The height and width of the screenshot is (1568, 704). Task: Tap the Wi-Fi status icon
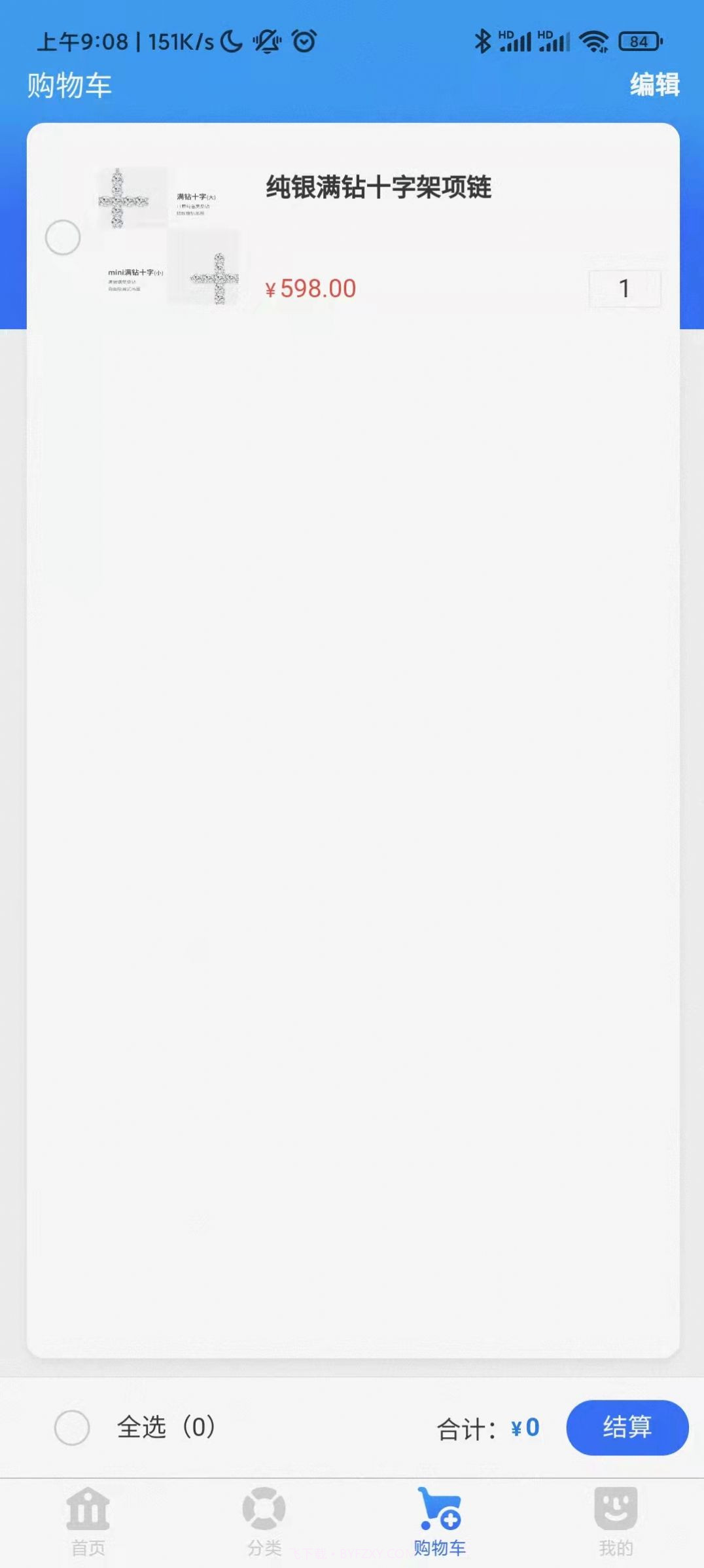tap(594, 41)
